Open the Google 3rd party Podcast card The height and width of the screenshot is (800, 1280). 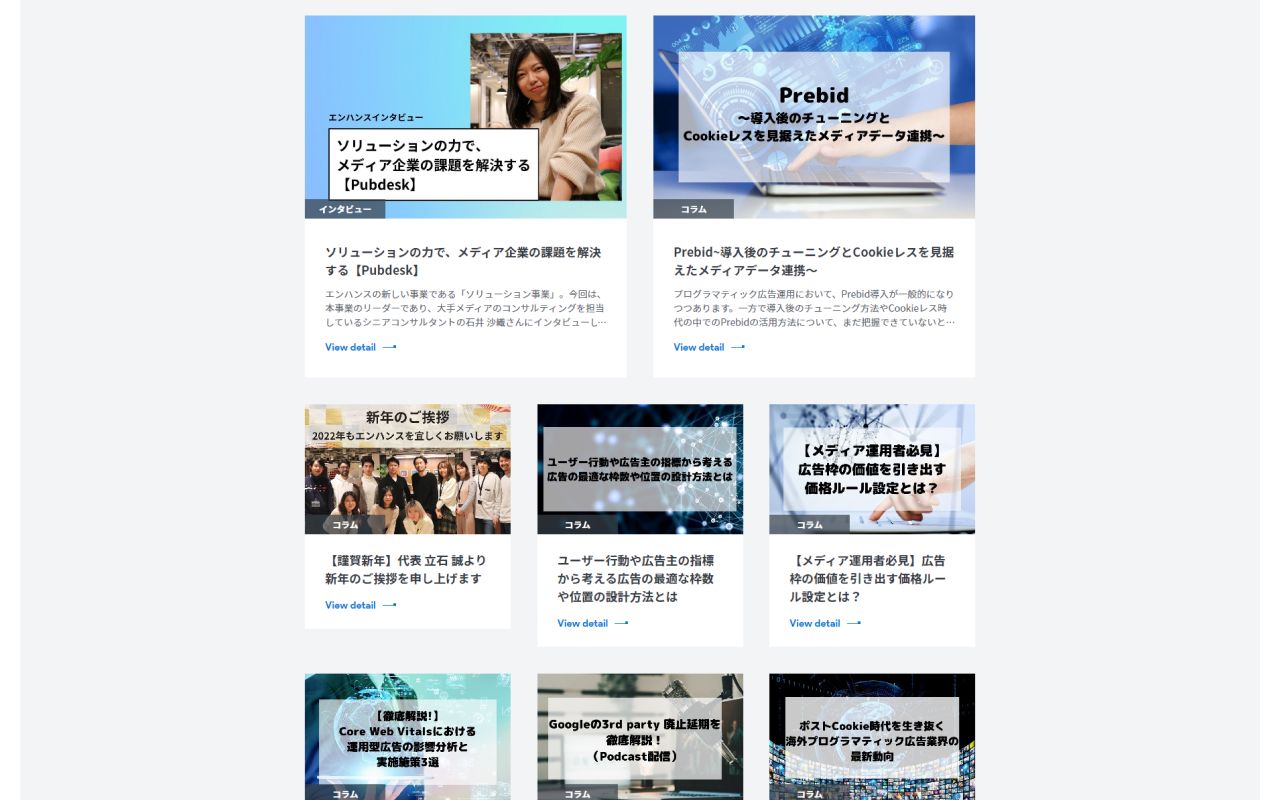click(x=640, y=738)
